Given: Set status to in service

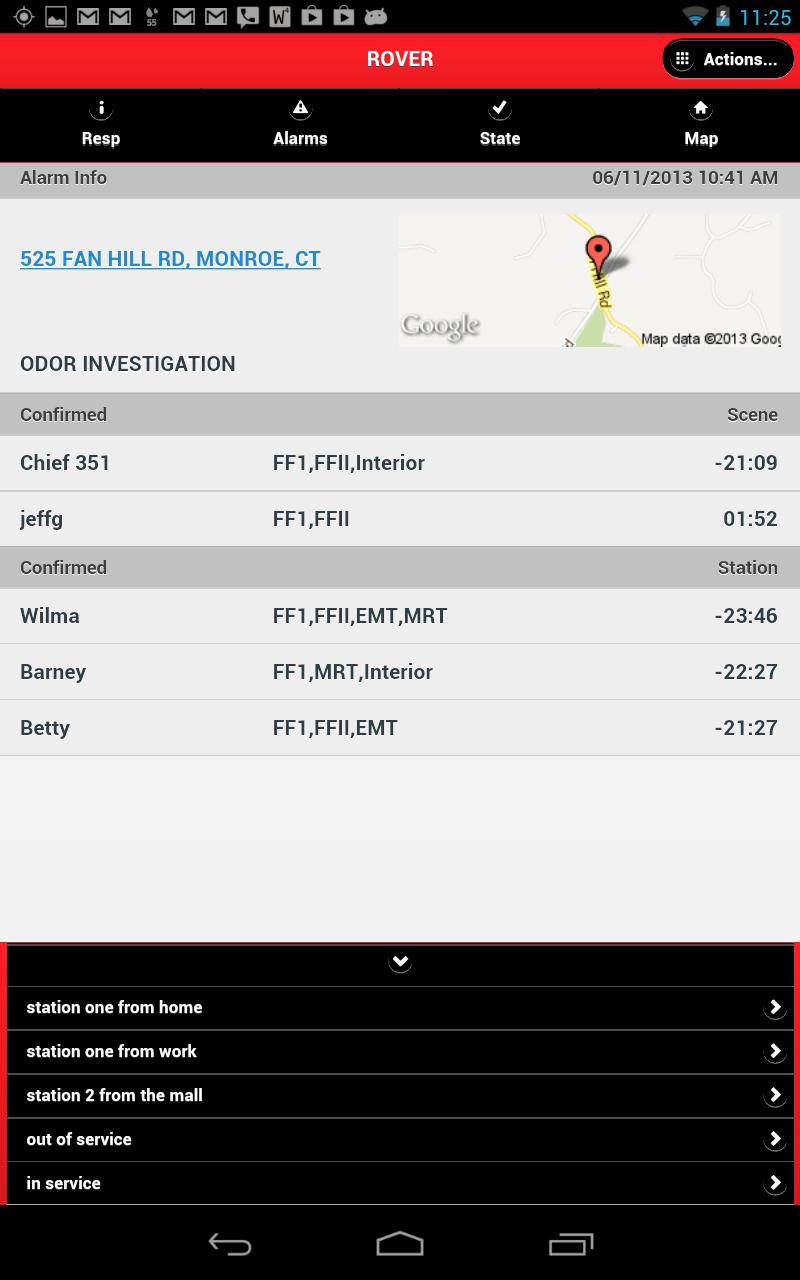Looking at the screenshot, I should point(400,1184).
